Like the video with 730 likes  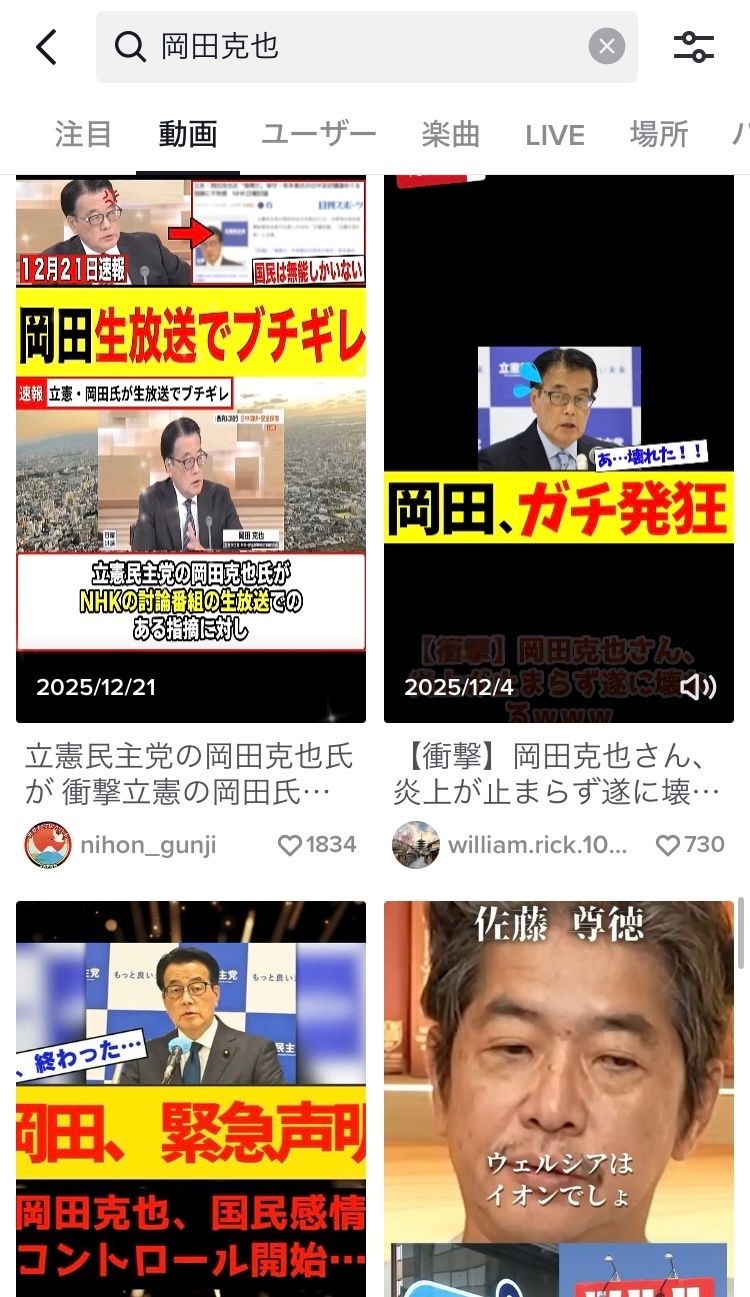point(690,845)
